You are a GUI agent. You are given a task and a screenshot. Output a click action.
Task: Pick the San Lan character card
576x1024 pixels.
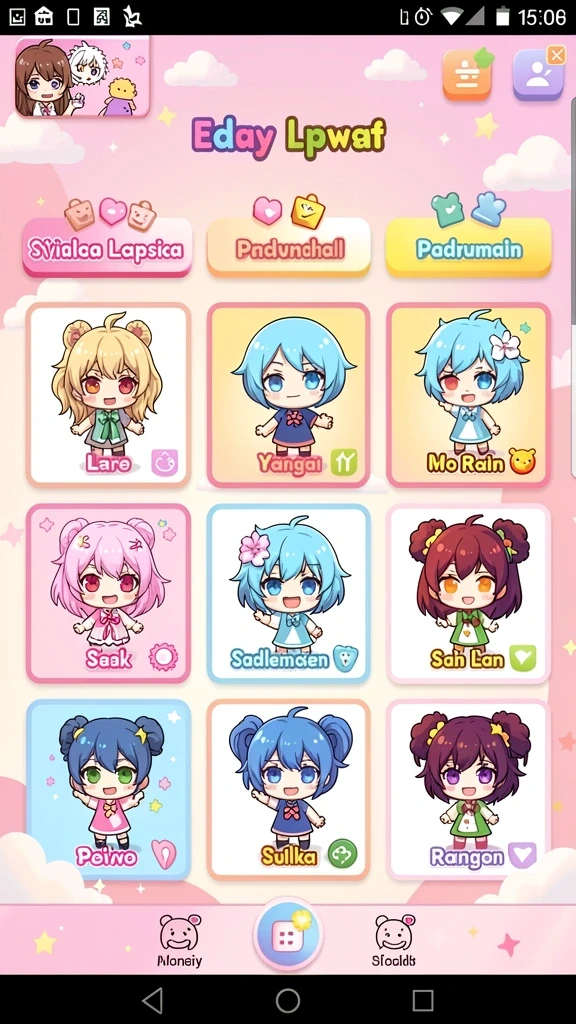coord(469,593)
